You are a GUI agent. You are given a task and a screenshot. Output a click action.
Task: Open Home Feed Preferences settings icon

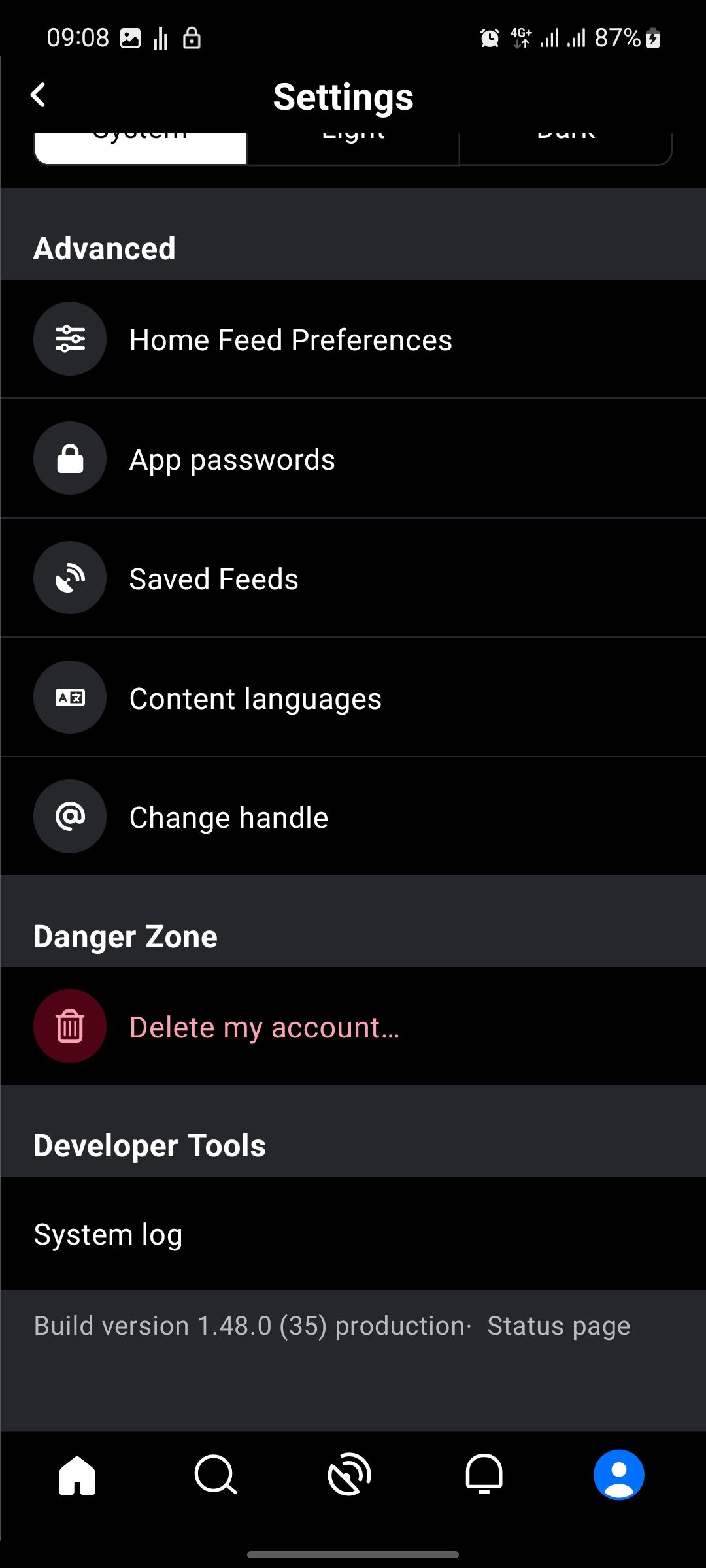pos(70,339)
